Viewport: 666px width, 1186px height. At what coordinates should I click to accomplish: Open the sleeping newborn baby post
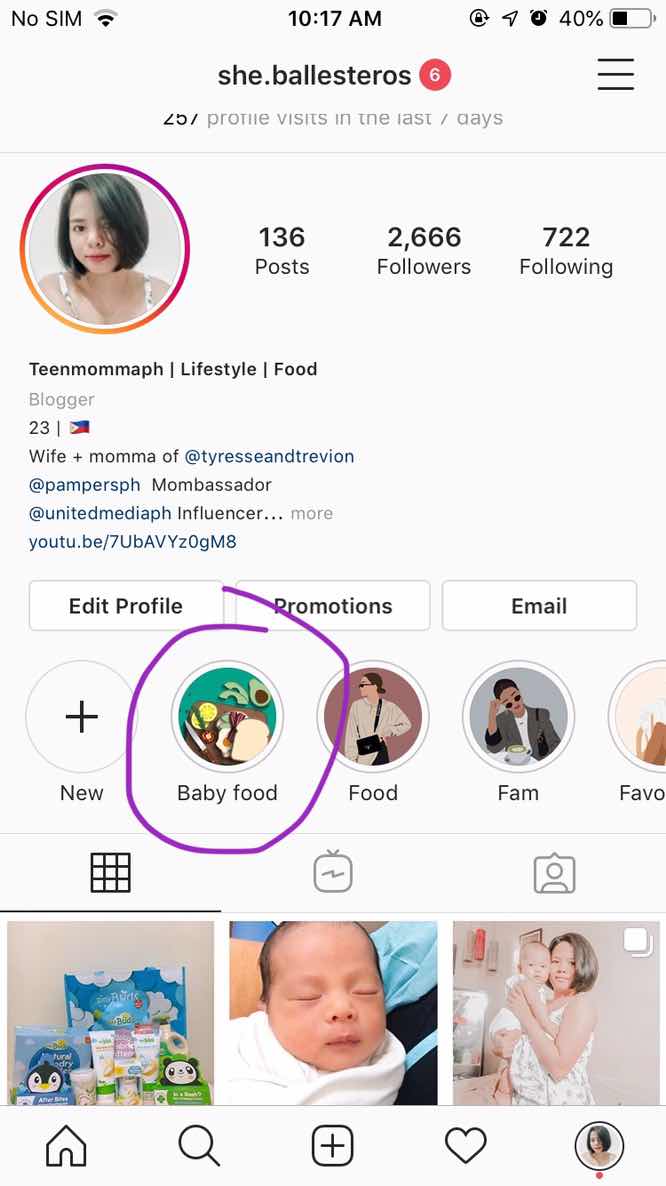[333, 1012]
